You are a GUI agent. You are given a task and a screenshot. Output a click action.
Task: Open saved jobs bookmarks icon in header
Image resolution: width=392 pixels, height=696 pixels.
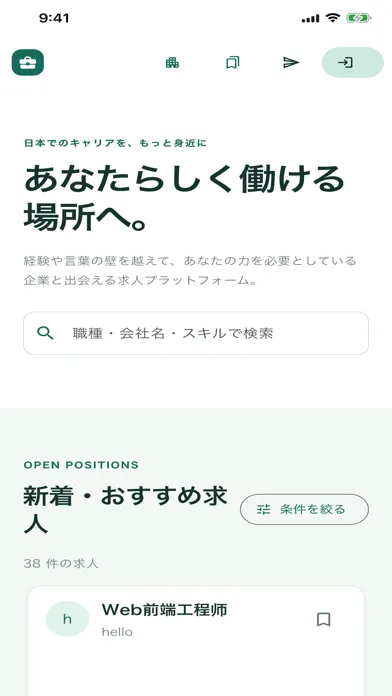[233, 63]
